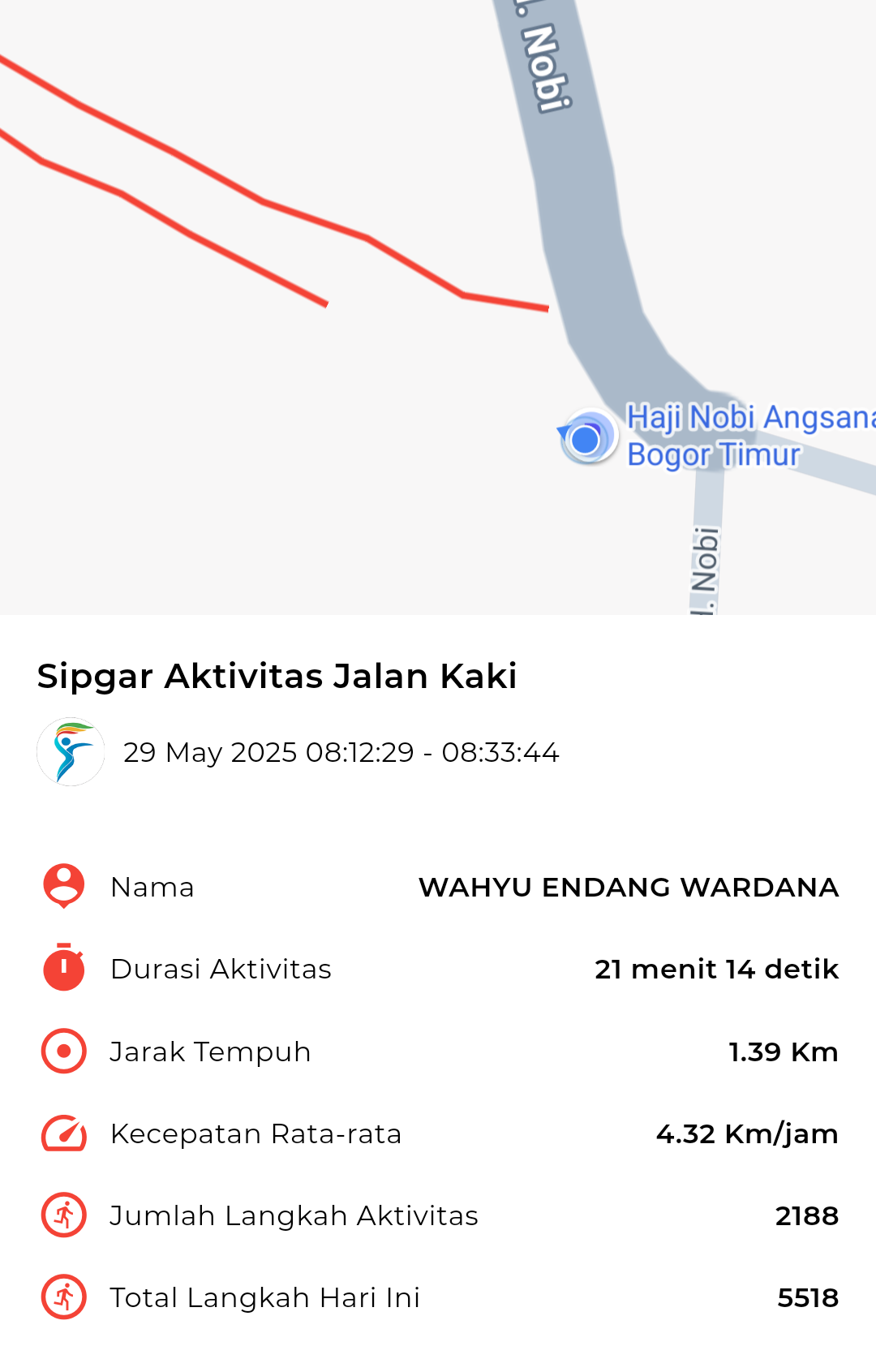Click the Nama person icon
Viewport: 876px width, 1372px height.
point(63,887)
